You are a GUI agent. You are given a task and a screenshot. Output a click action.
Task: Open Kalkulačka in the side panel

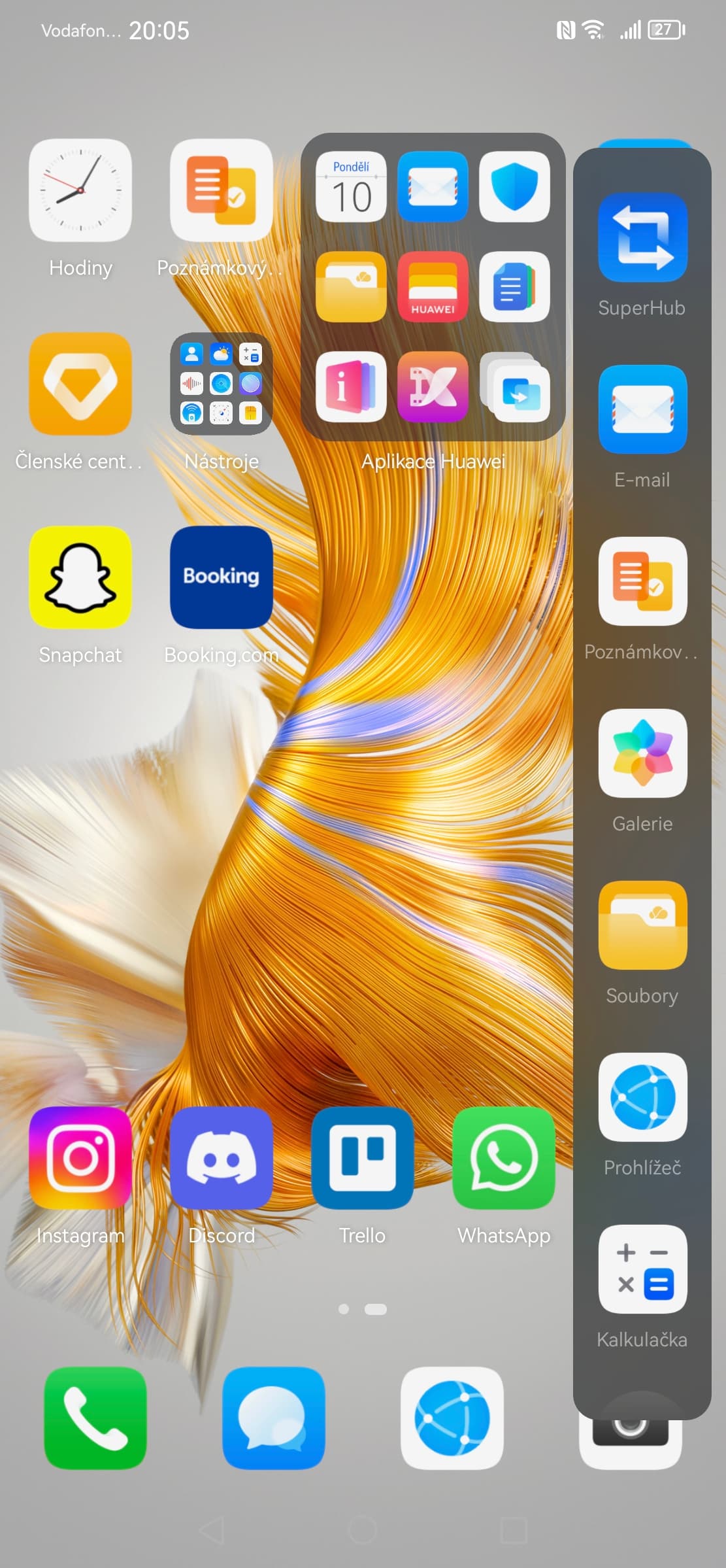pos(642,1269)
